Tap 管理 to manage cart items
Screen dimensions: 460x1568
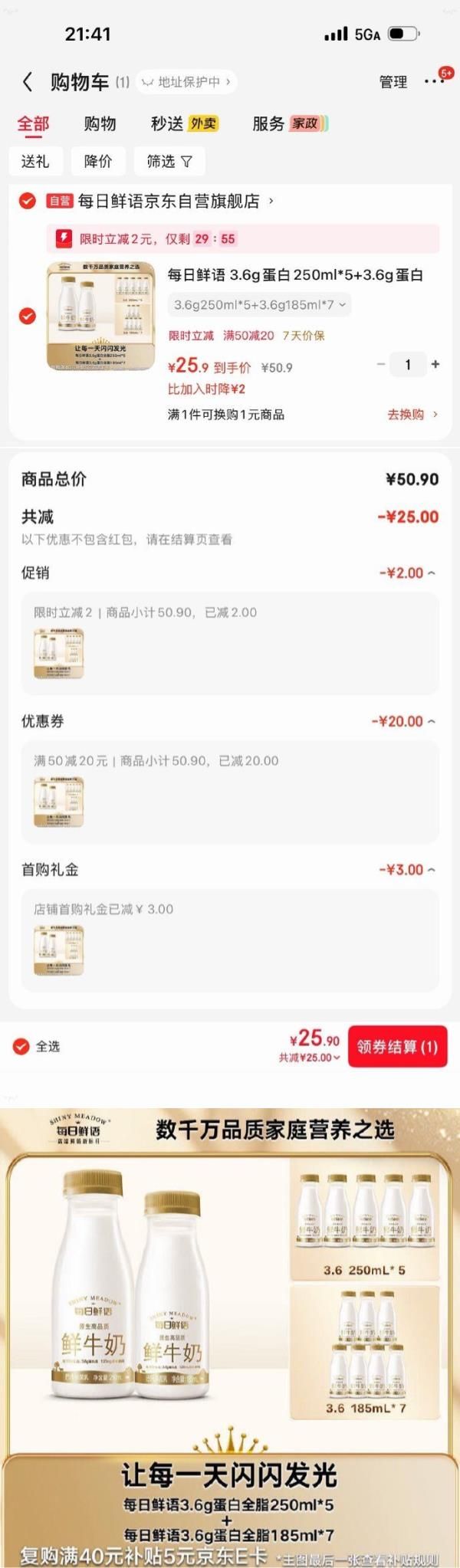pos(393,82)
